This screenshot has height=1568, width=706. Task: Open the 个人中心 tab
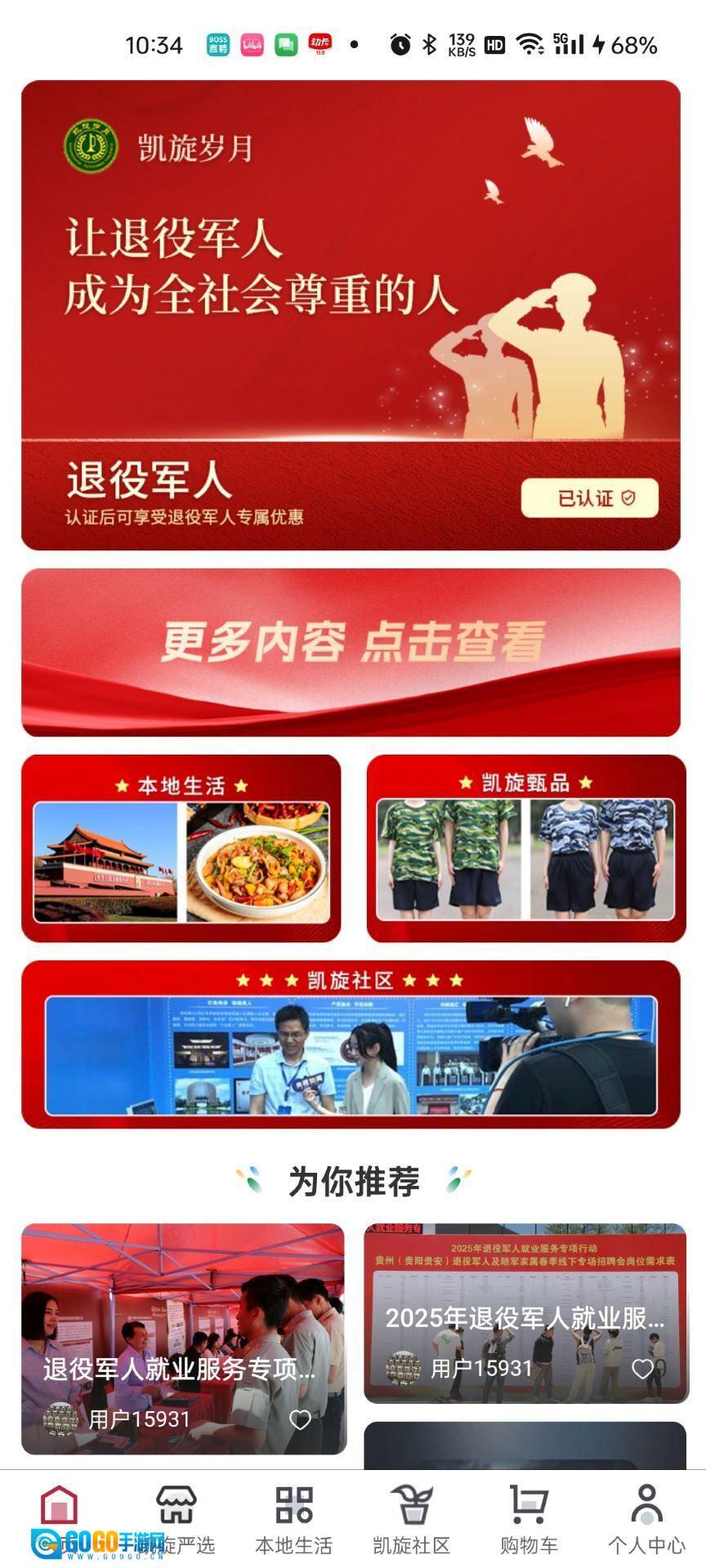(646, 1519)
